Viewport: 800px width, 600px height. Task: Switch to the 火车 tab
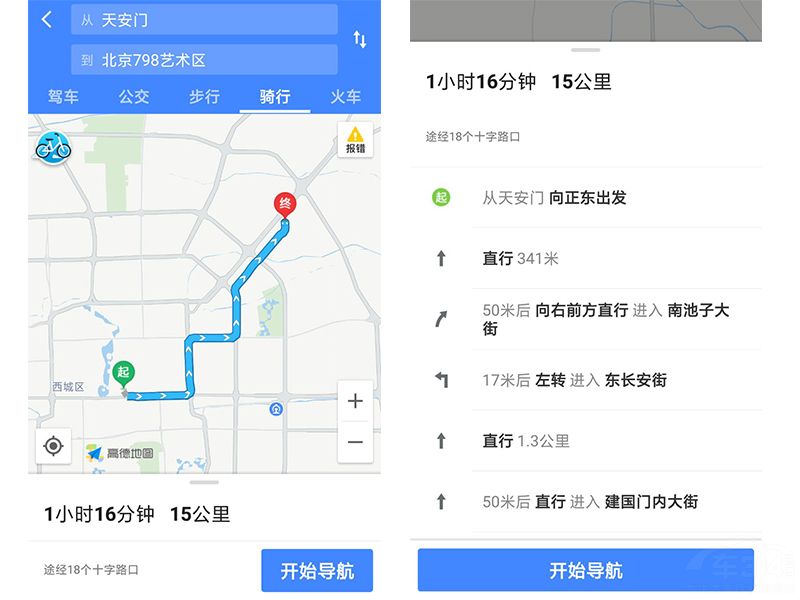[346, 97]
